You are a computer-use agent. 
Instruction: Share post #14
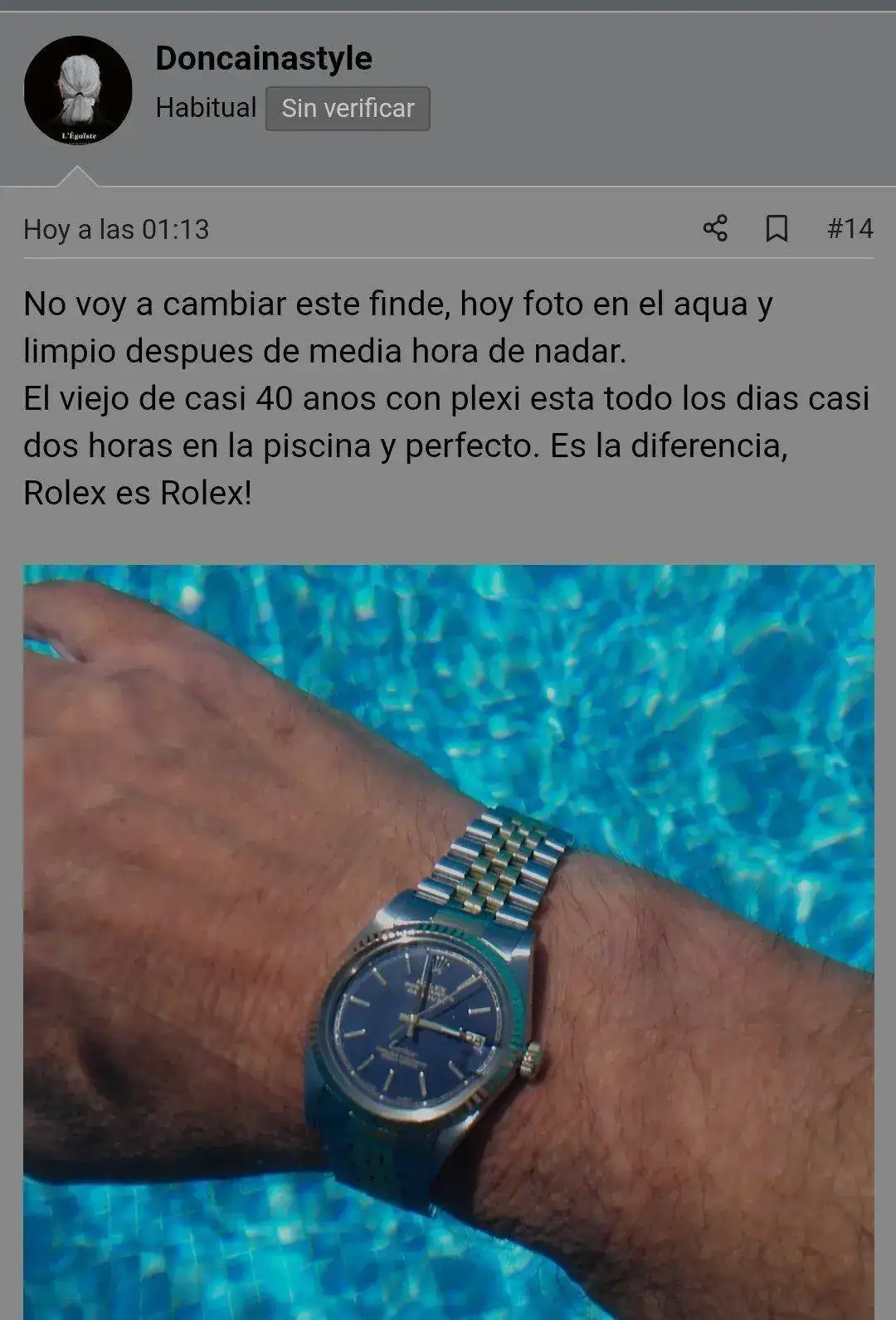[715, 228]
